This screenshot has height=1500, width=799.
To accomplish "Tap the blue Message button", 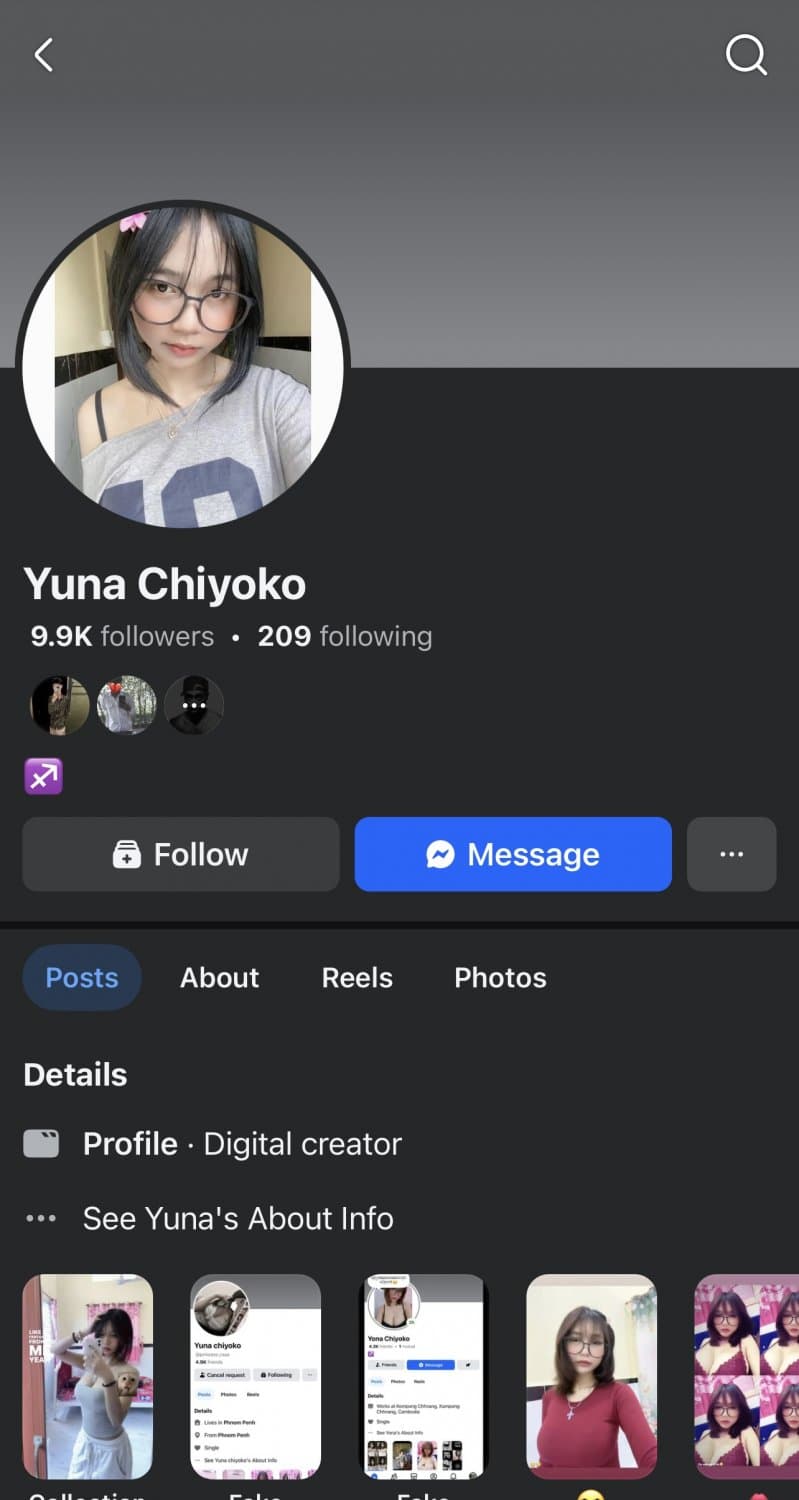I will click(513, 854).
